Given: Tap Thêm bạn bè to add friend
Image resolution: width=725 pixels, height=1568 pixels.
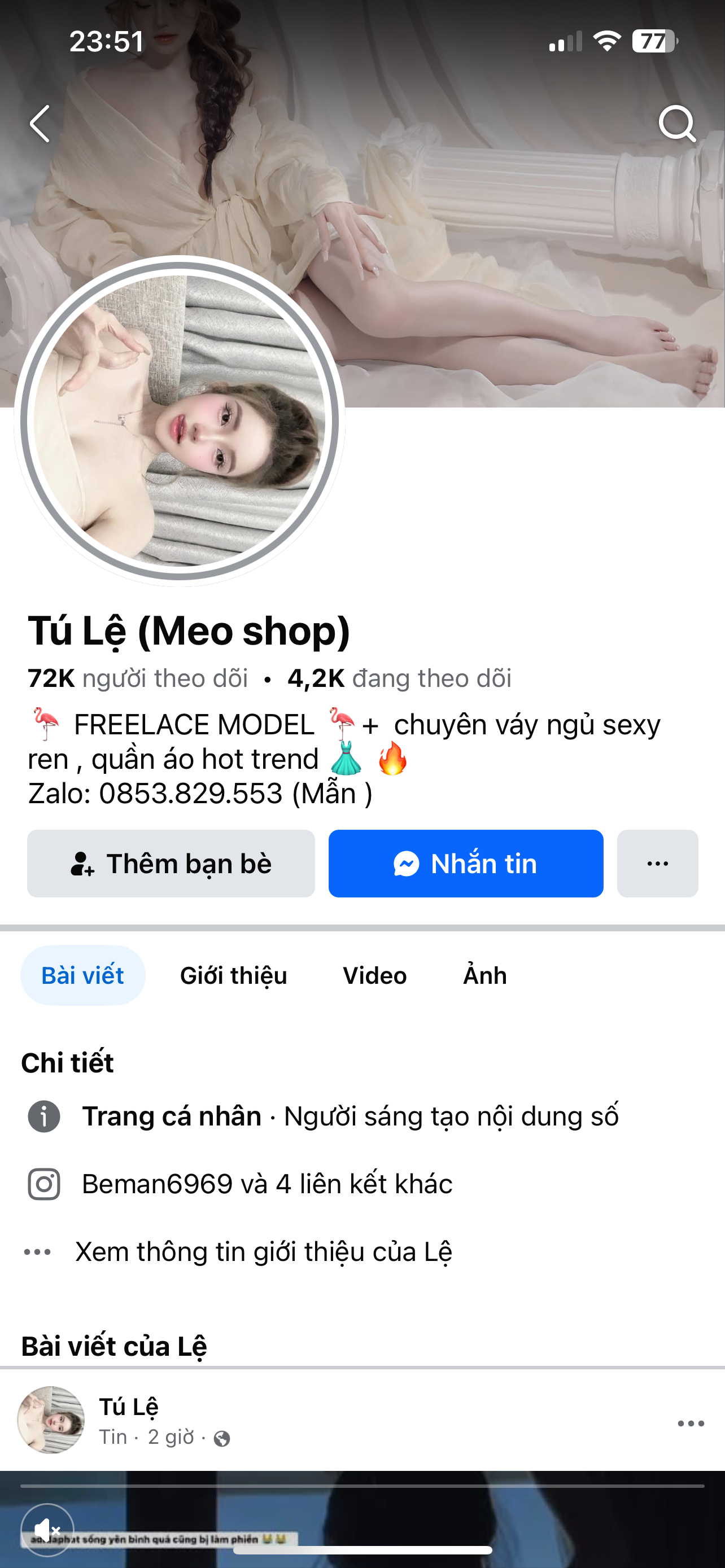Looking at the screenshot, I should coord(171,863).
